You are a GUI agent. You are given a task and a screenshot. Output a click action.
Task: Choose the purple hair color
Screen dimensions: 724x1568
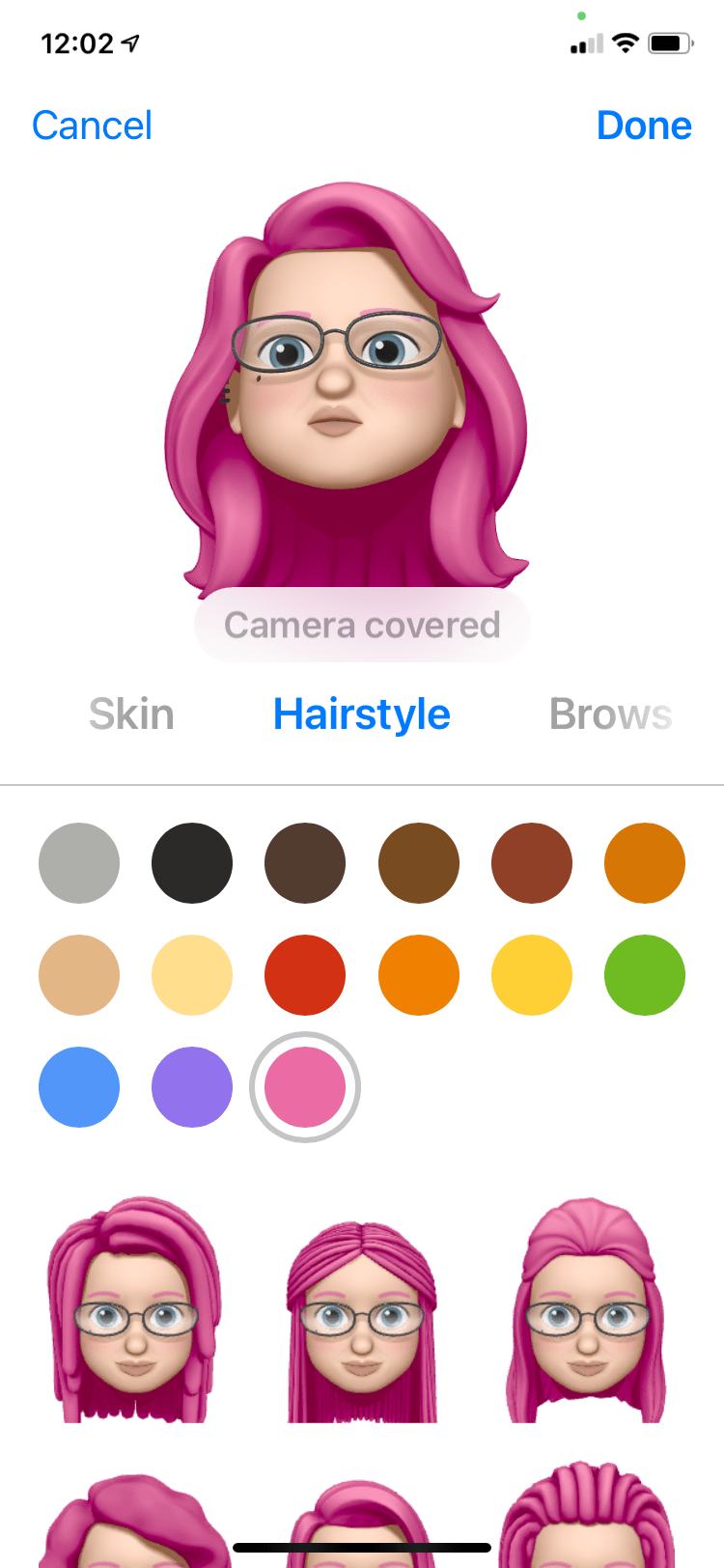192,1087
